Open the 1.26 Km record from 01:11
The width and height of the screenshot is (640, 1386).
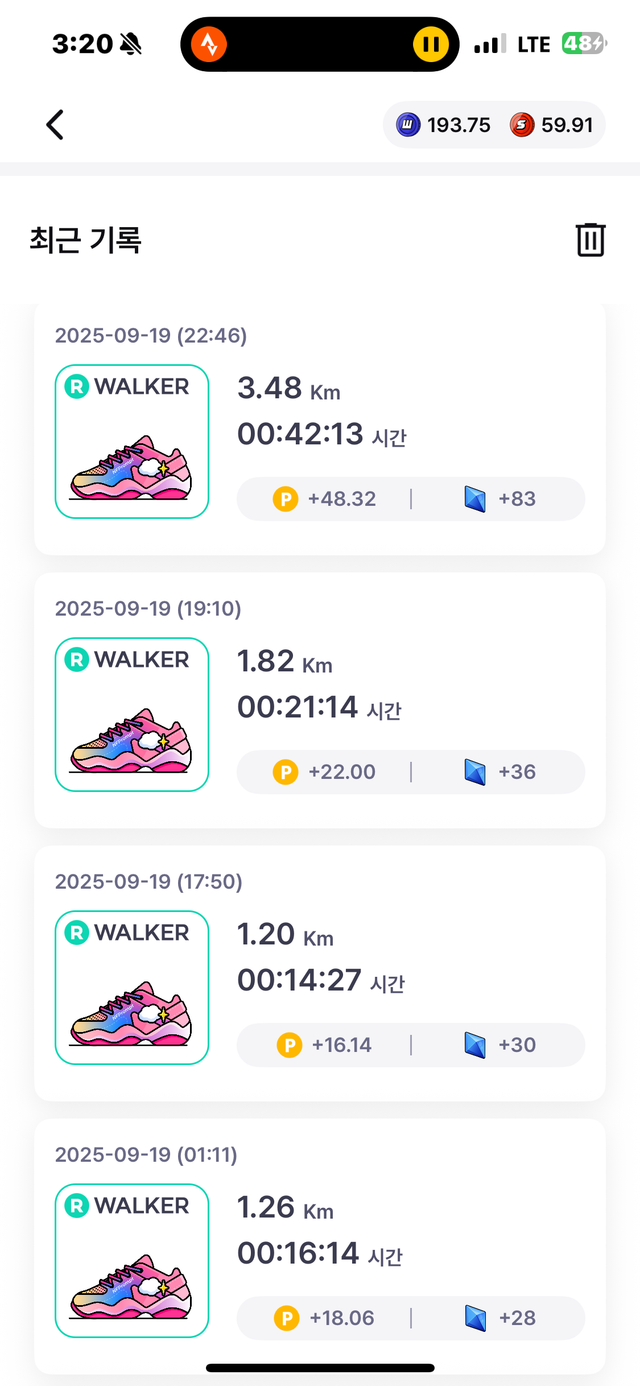tap(320, 1246)
